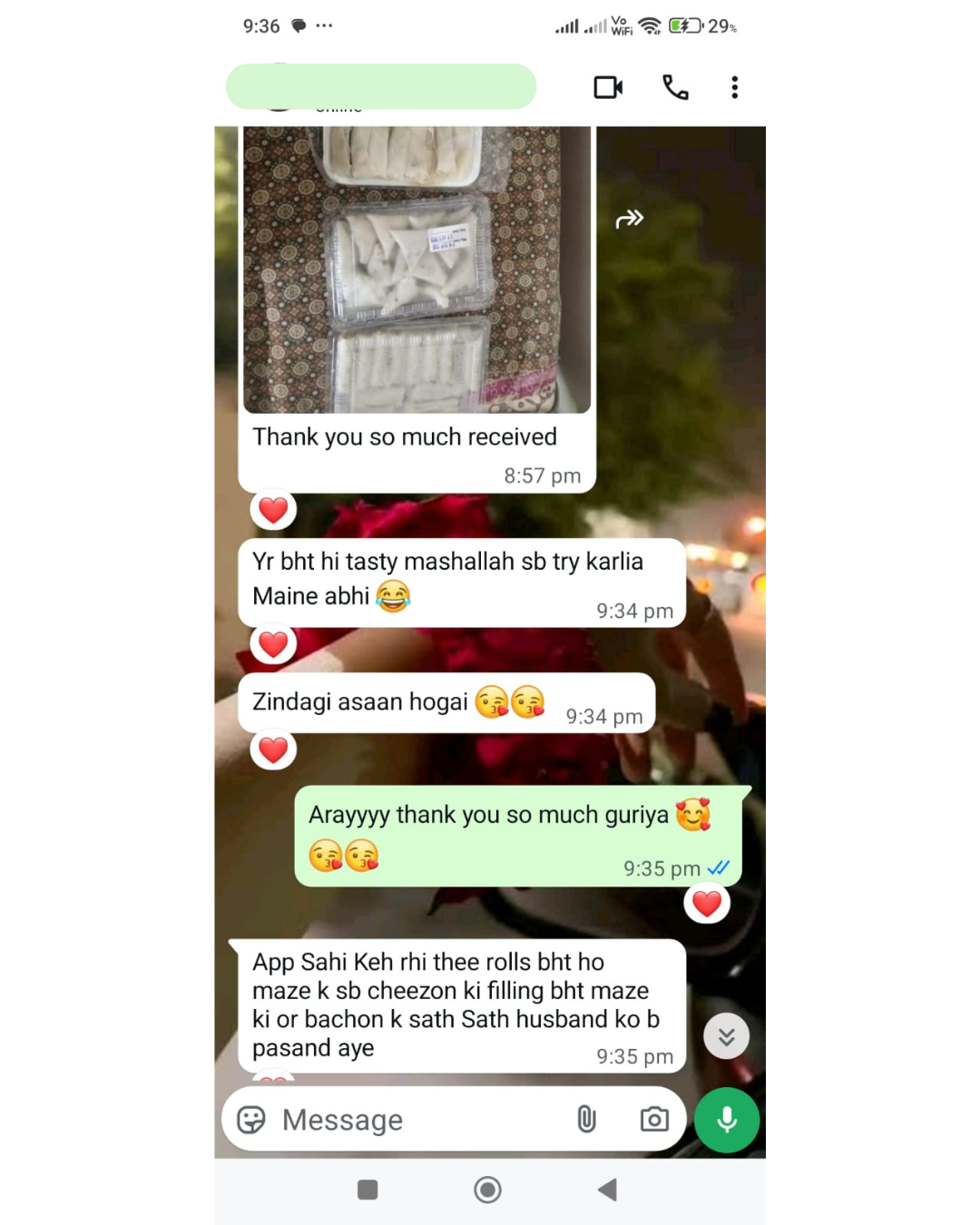Open camera to send photo
Viewport: 980px width, 1225px height.
[654, 1120]
